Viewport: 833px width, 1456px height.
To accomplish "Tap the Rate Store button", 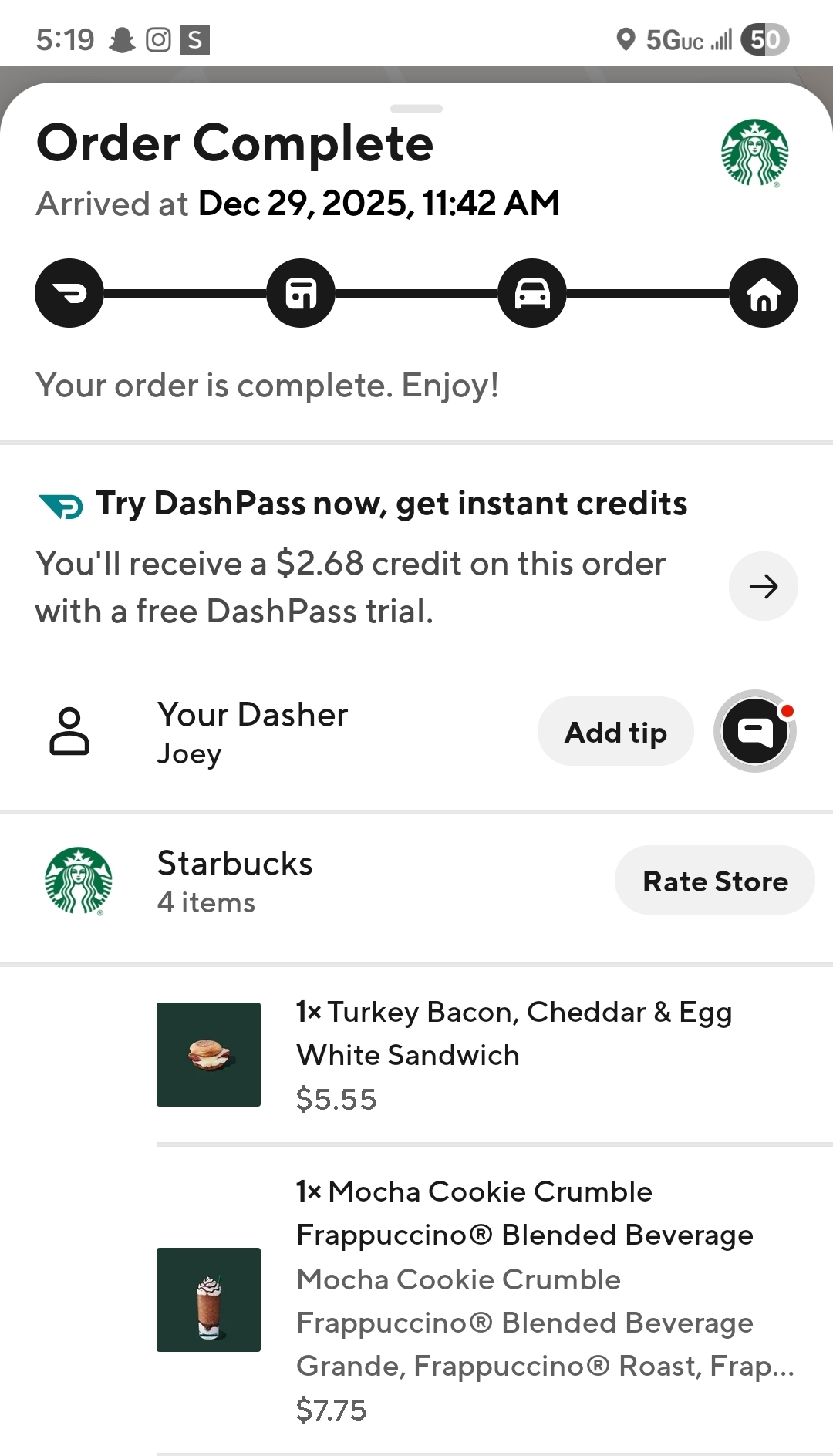I will [714, 881].
